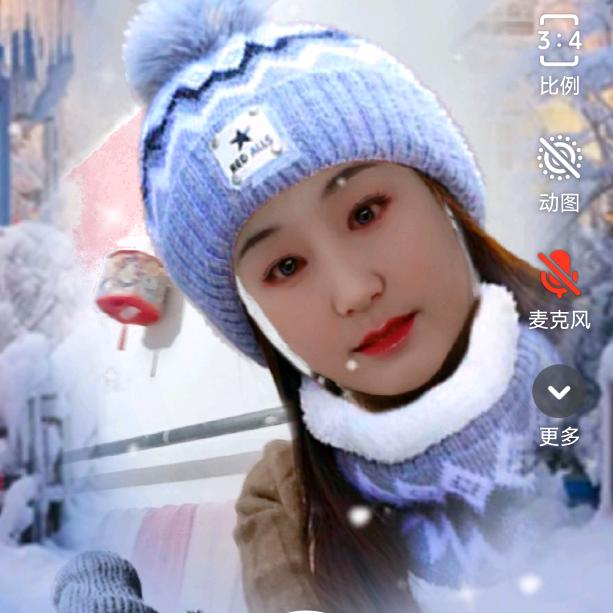
Task: Unmute the microphone (麦克风)
Action: pos(559,275)
